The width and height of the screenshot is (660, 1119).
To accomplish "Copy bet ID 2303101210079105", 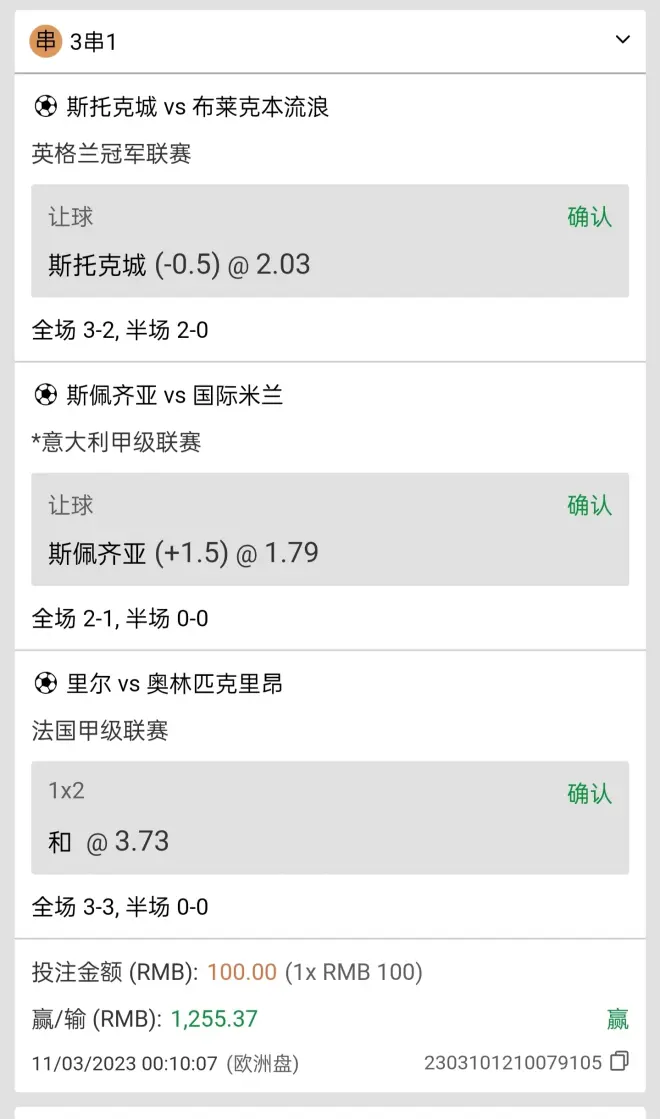I will click(x=619, y=1061).
